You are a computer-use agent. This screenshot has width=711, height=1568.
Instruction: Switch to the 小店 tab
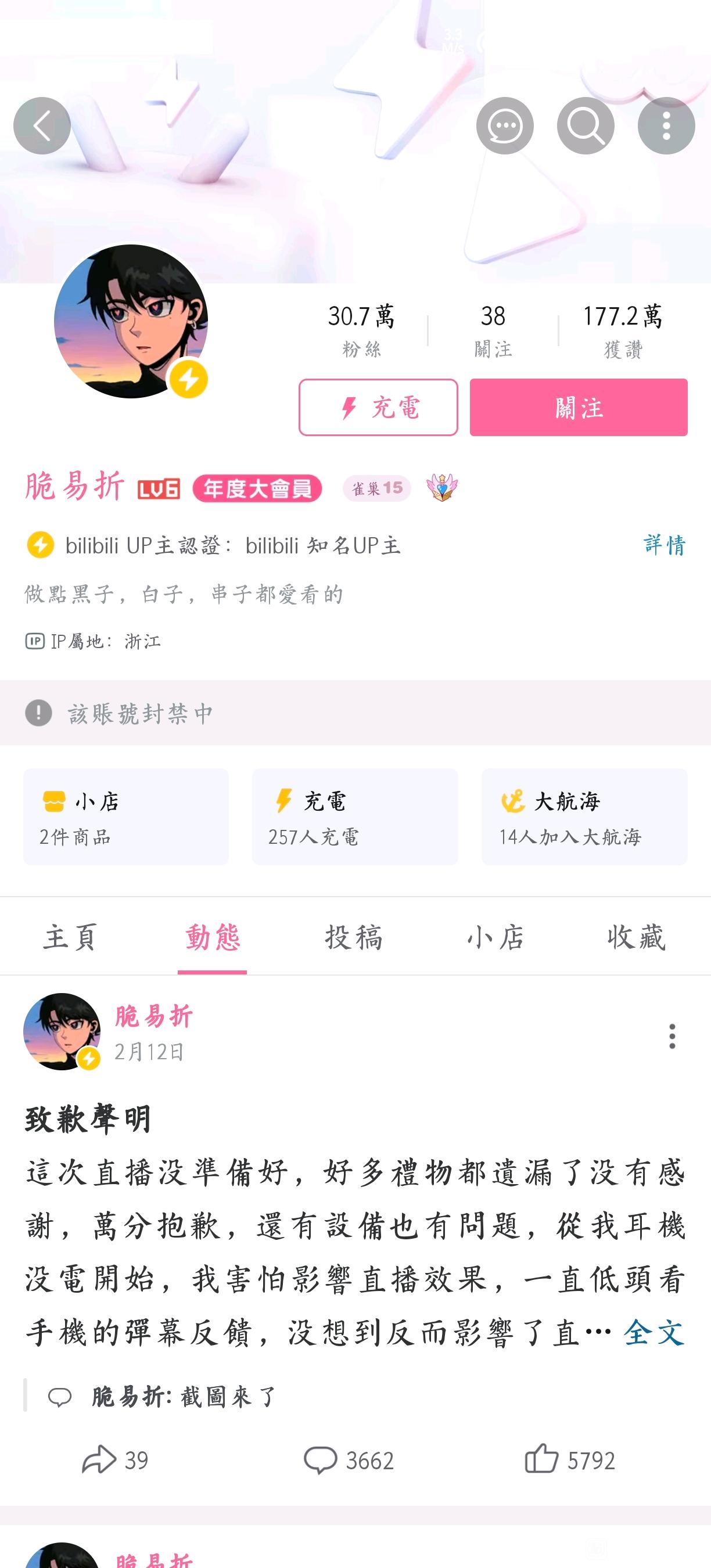[x=495, y=937]
